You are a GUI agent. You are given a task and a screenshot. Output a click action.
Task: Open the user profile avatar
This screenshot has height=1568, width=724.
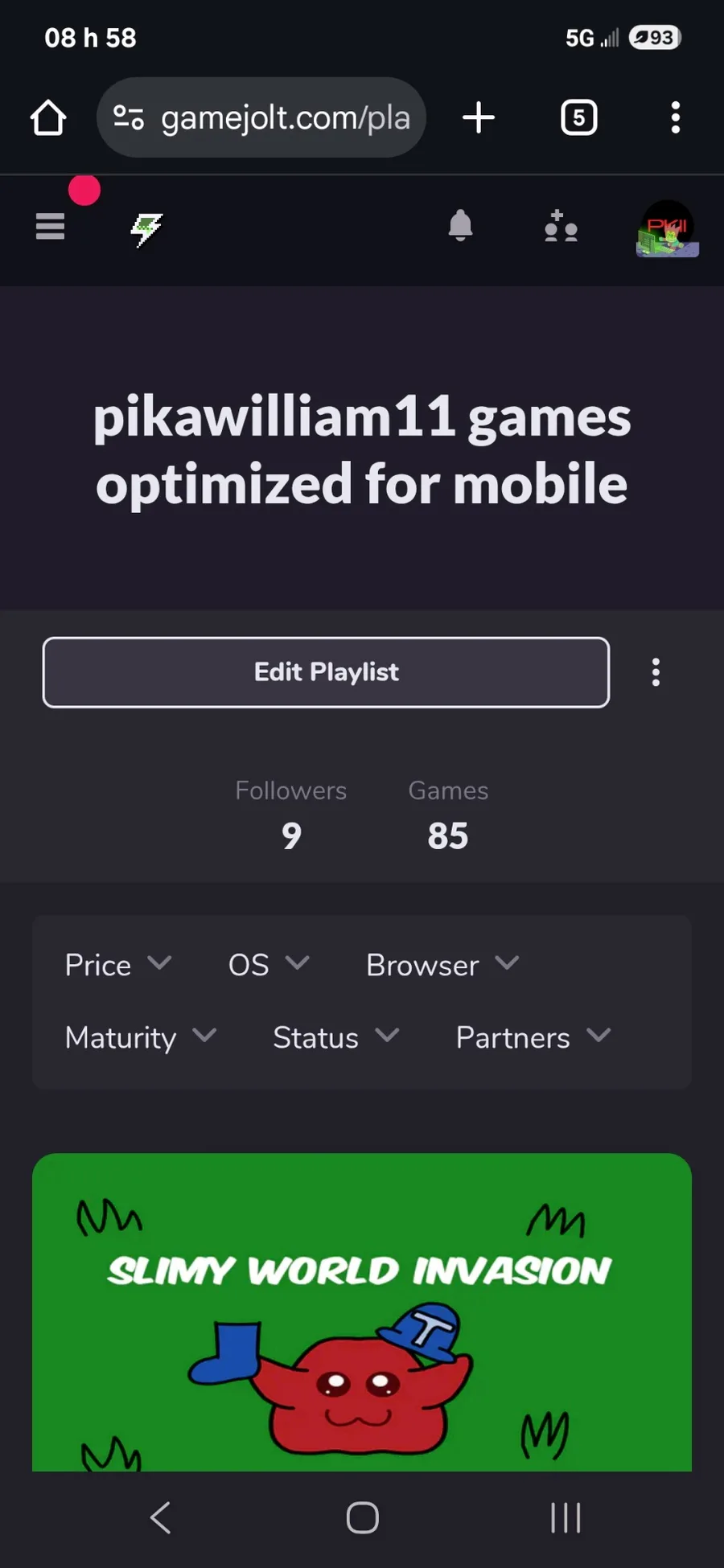[668, 229]
